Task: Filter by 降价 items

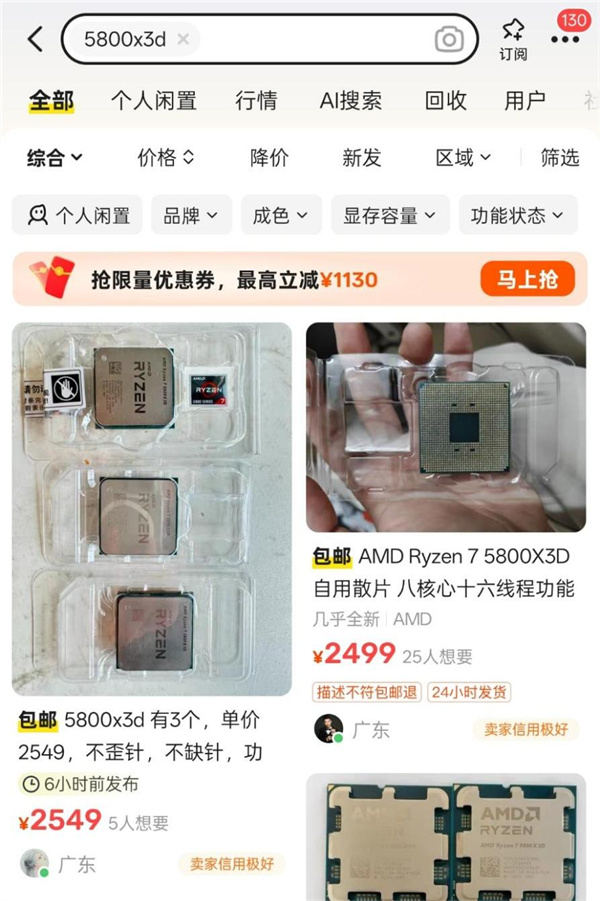Action: (269, 157)
